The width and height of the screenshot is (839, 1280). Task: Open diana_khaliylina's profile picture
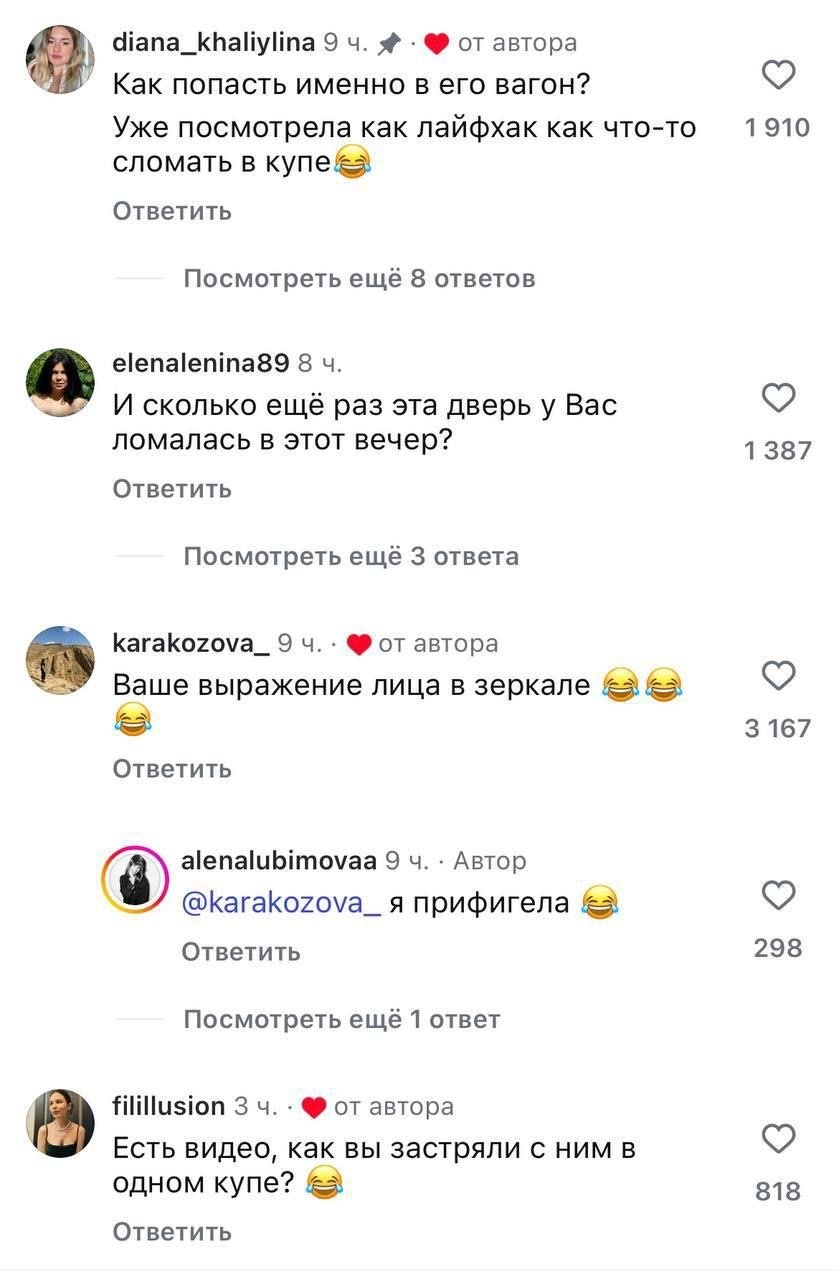pyautogui.click(x=60, y=60)
